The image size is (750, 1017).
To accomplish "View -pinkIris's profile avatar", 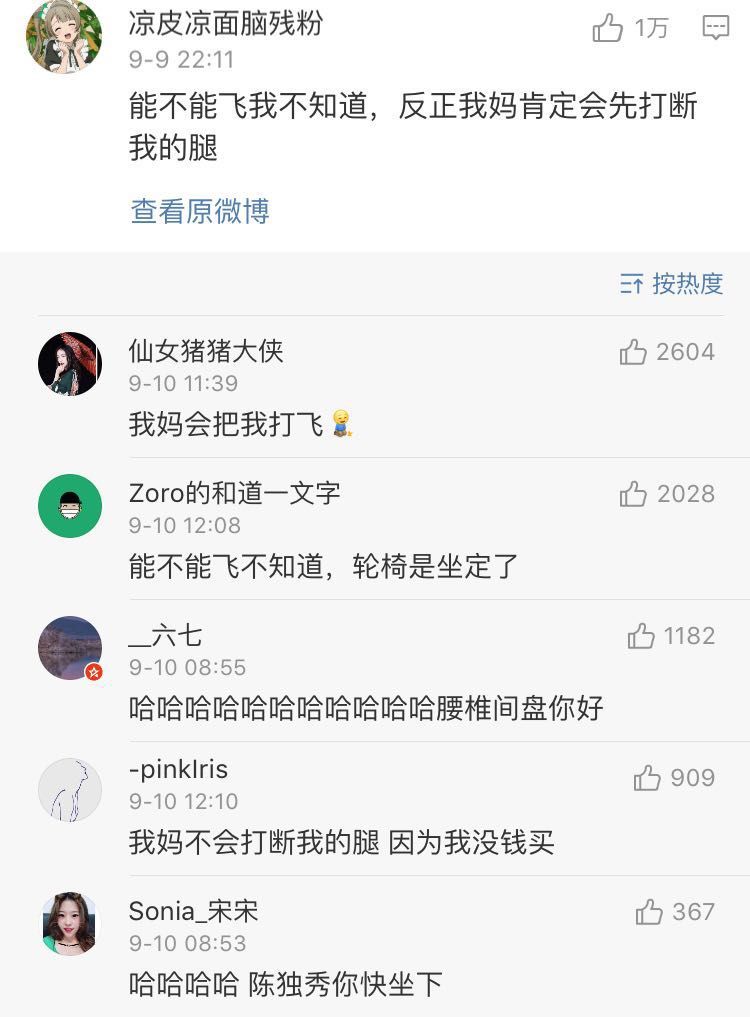I will point(70,790).
